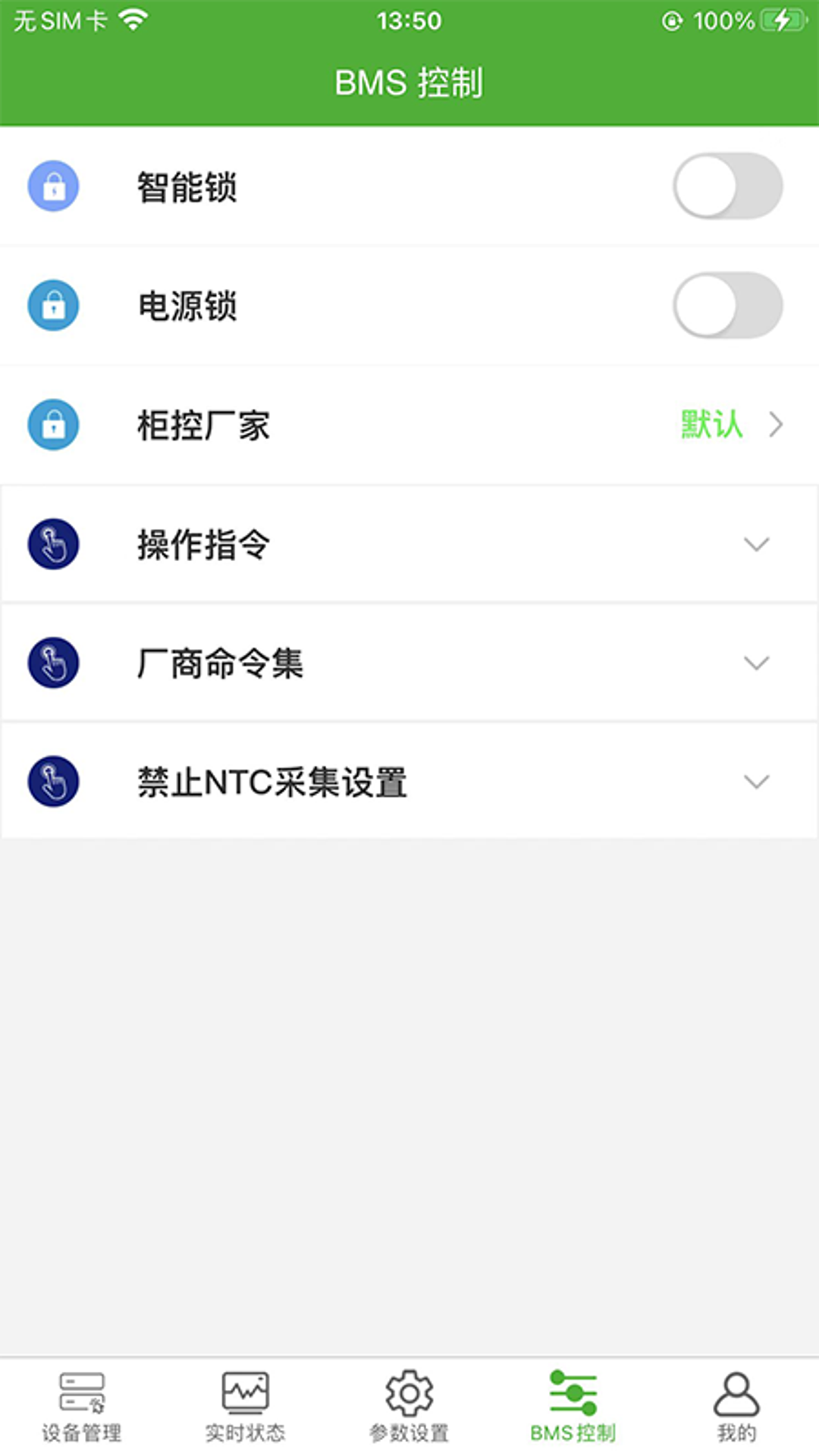The image size is (819, 1456).
Task: Click the 禁止NTC采集设置 hand gesture icon
Action: (x=53, y=782)
